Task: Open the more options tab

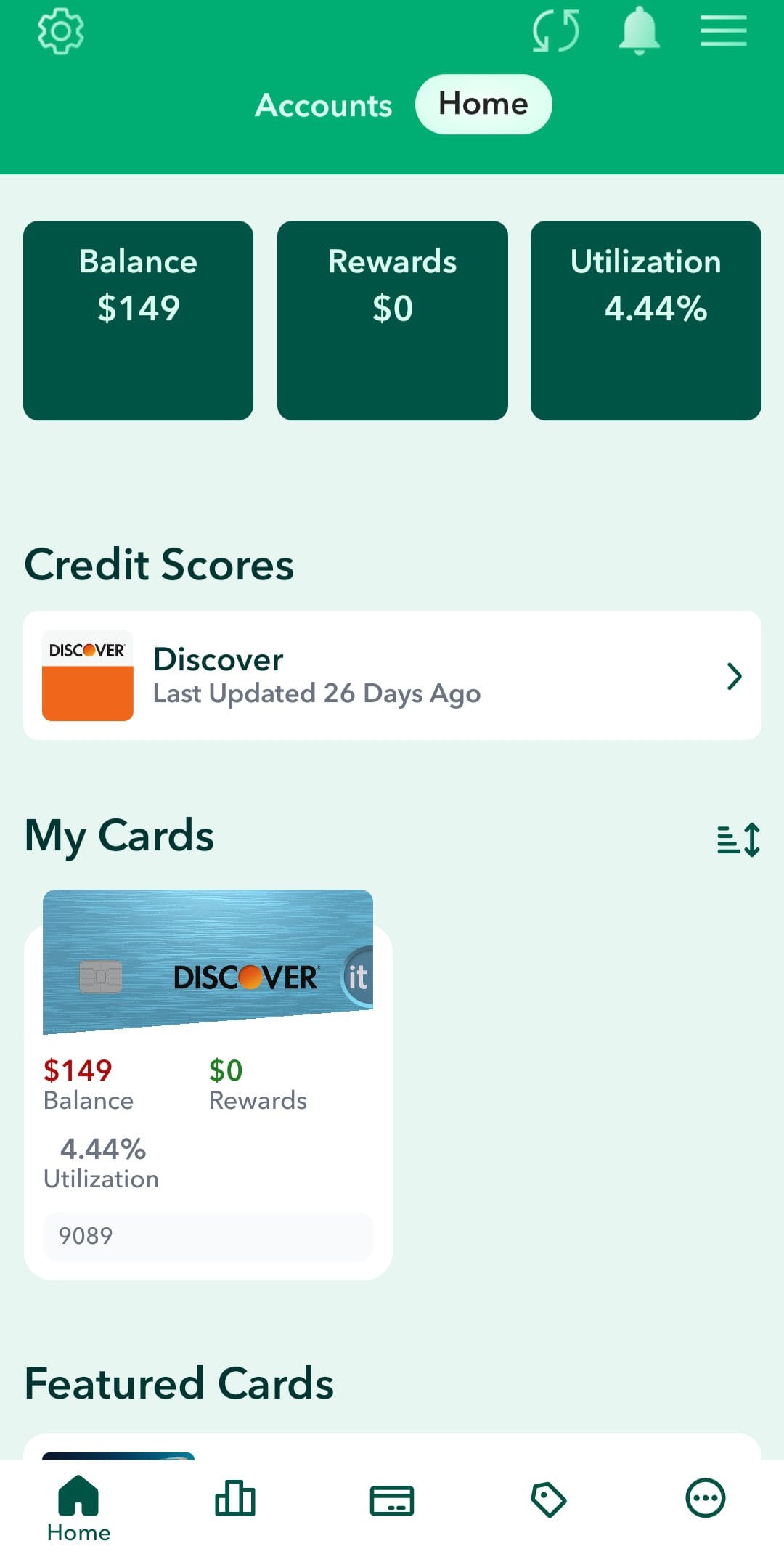Action: point(706,1498)
